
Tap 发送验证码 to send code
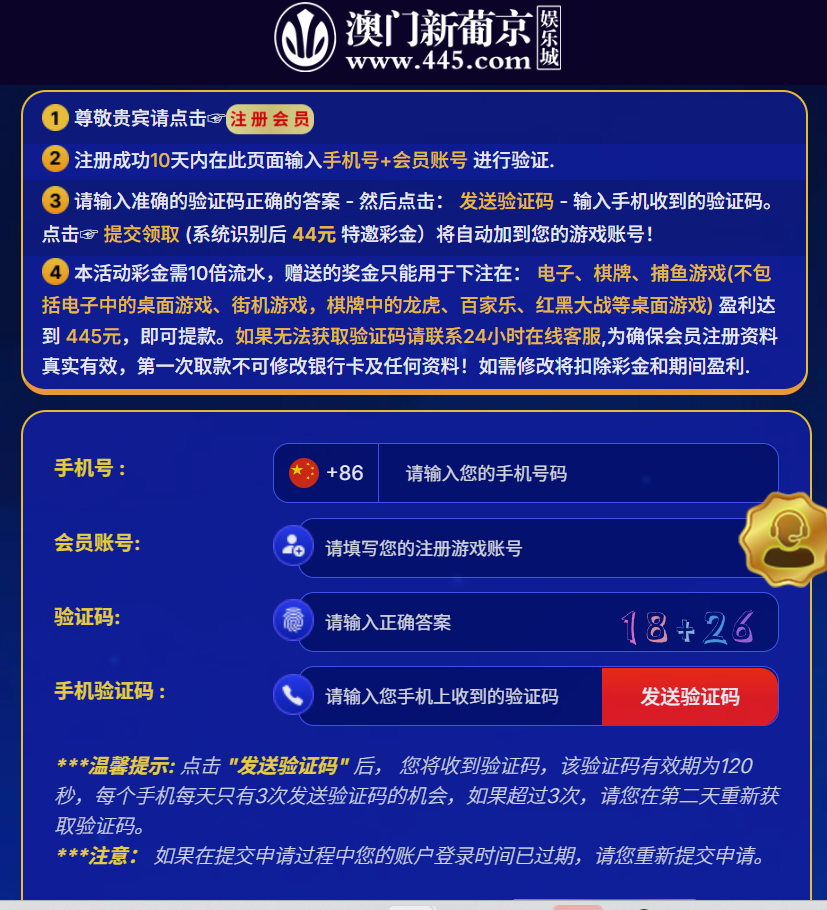coord(689,696)
